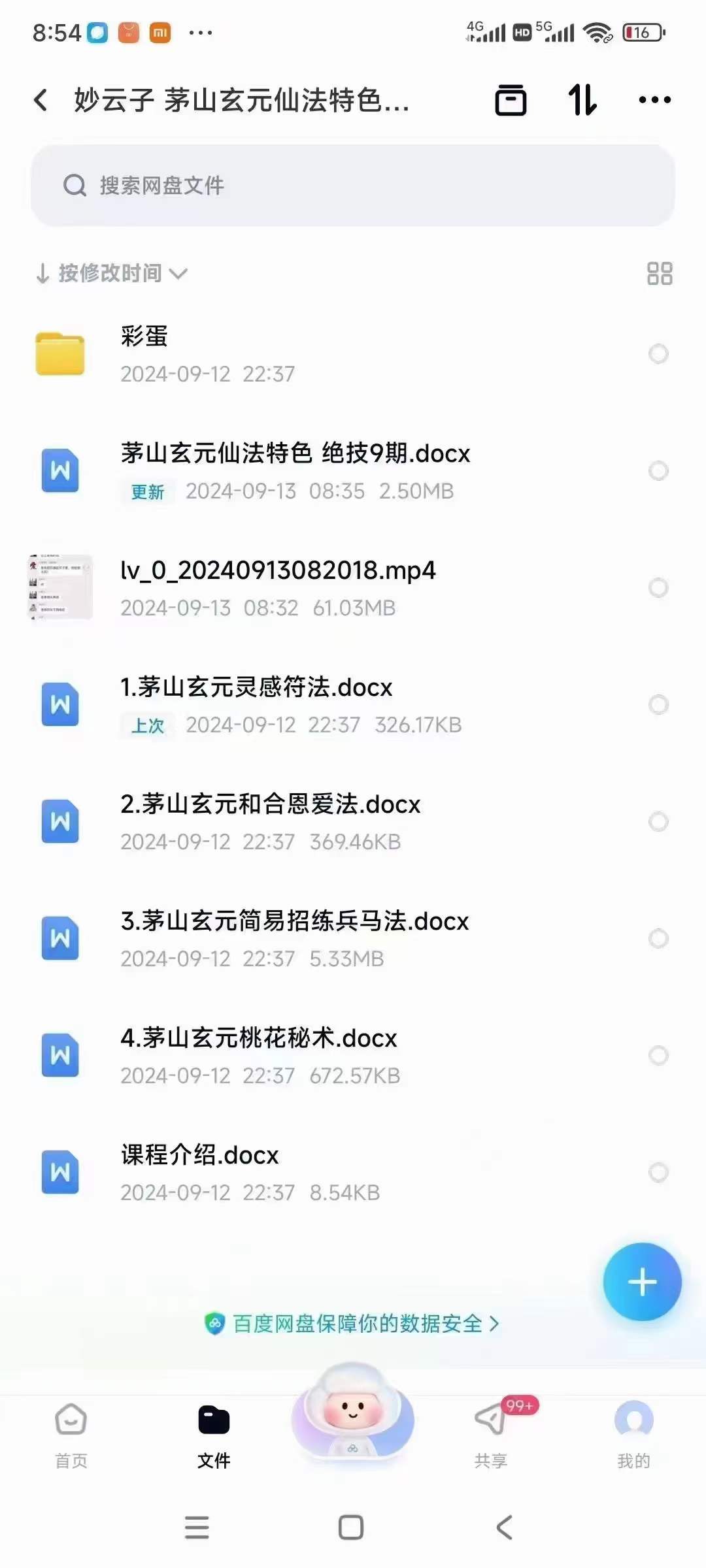Open 课程介绍.docx
The width and height of the screenshot is (706, 1568).
353,1173
